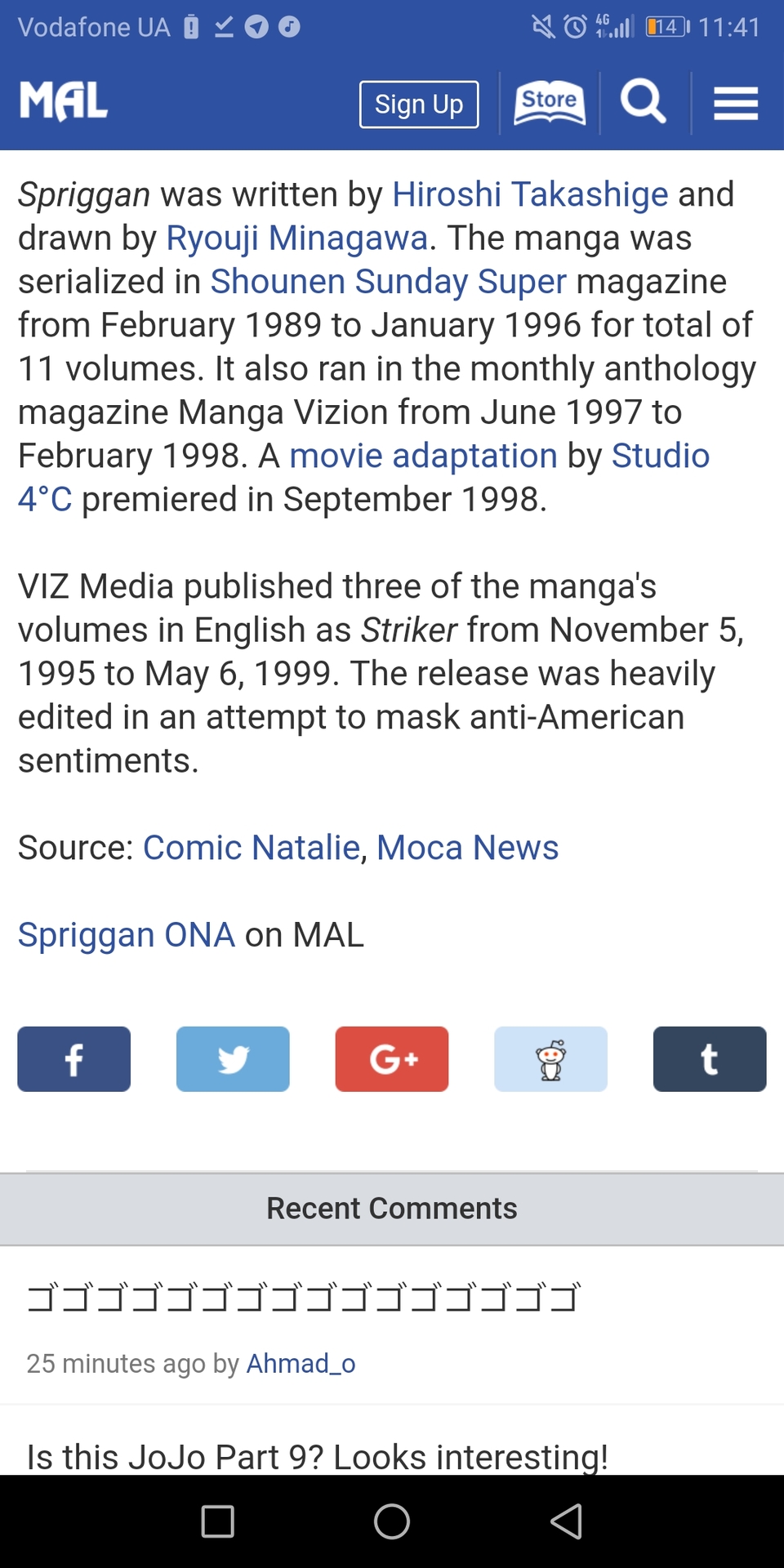Open Hiroshi Takashige's page
784x1568 pixels.
tap(530, 194)
